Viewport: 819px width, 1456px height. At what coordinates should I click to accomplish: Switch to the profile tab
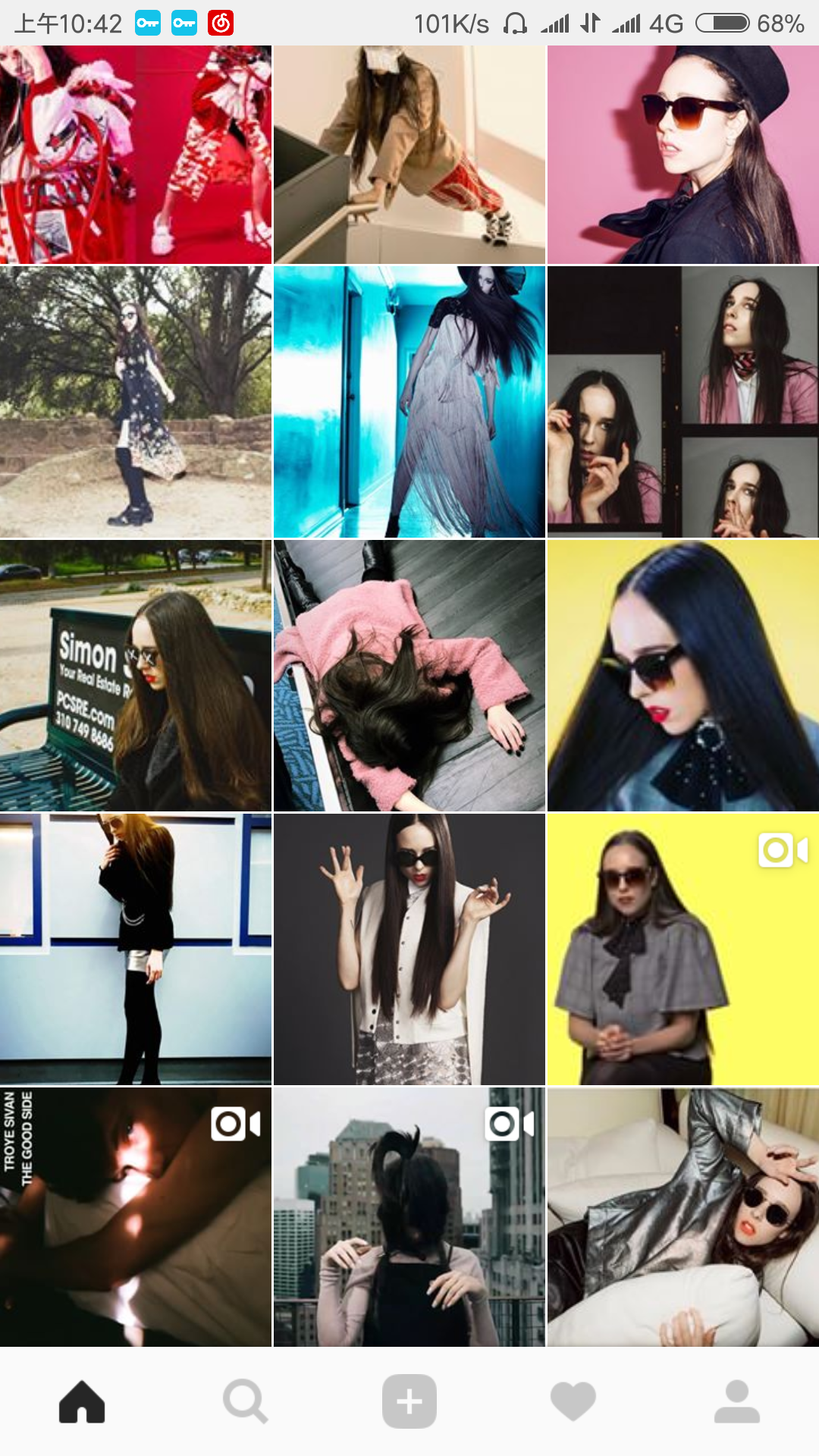point(736,1401)
